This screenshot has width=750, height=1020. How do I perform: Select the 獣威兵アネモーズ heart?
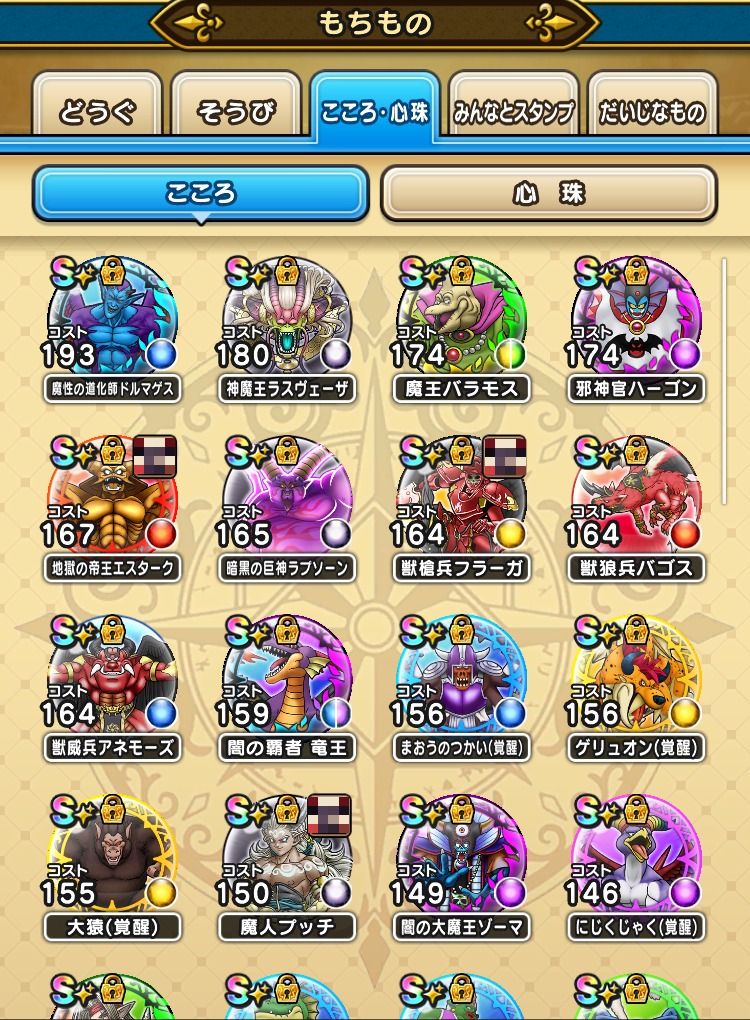tap(112, 680)
